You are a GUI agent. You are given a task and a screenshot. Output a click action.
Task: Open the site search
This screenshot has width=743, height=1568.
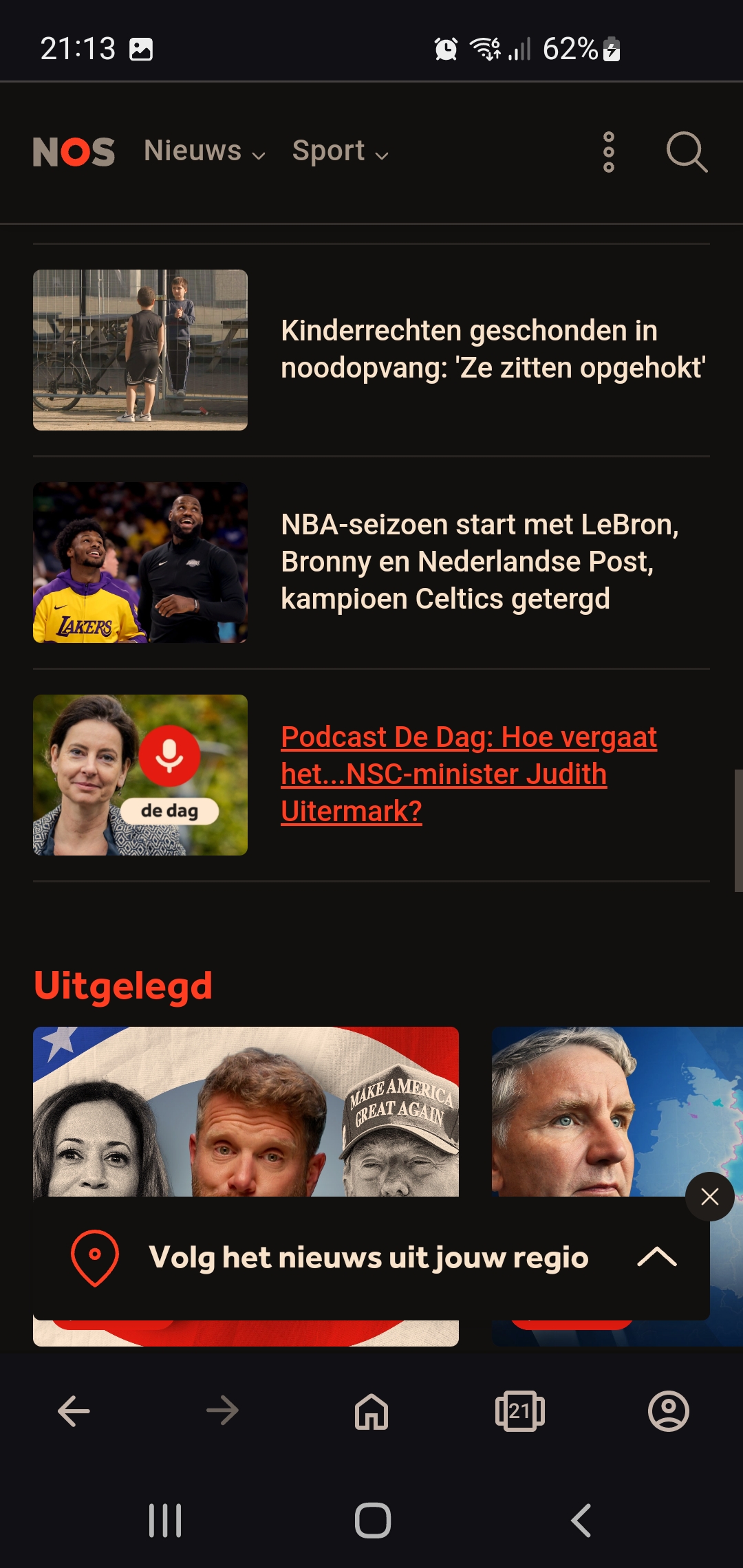click(687, 152)
